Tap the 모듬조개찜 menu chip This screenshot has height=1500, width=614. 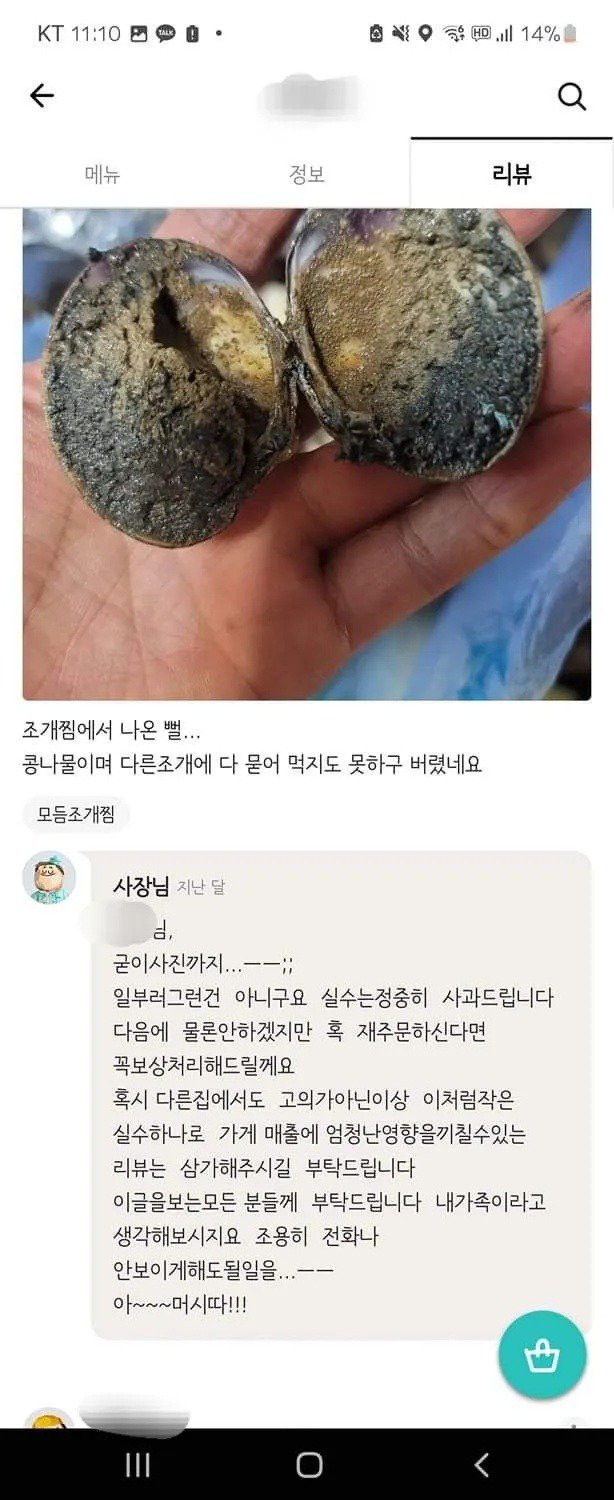[76, 814]
